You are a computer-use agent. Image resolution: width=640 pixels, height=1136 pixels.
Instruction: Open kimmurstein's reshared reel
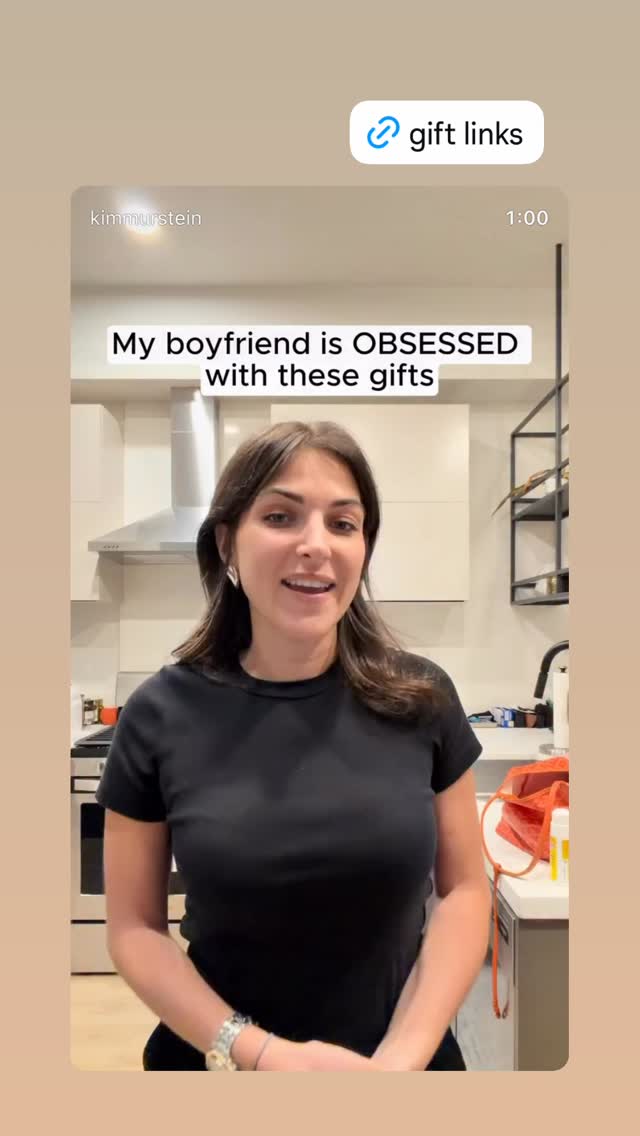pyautogui.click(x=320, y=628)
